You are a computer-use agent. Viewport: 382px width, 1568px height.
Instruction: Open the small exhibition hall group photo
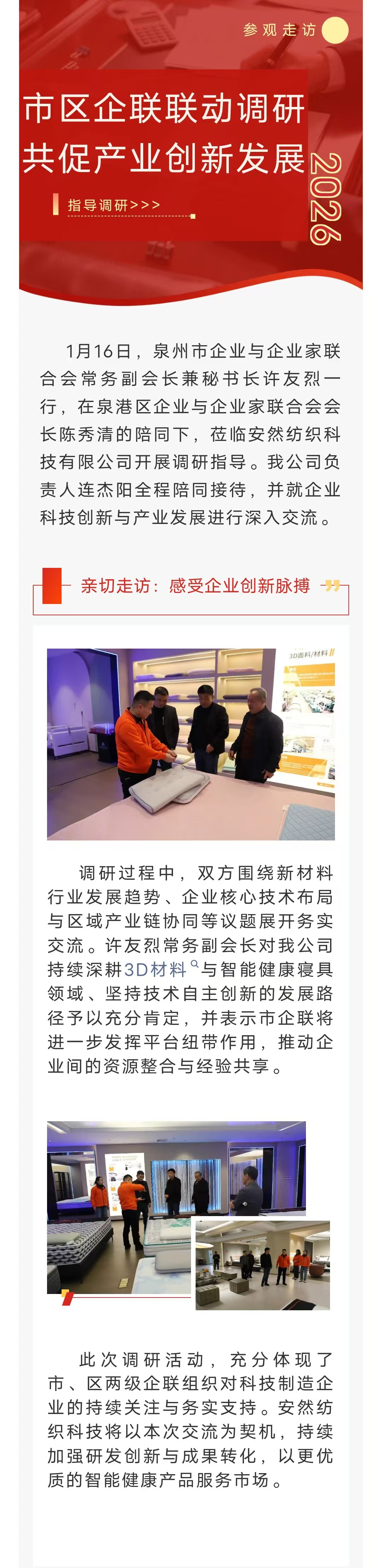coord(262,1265)
